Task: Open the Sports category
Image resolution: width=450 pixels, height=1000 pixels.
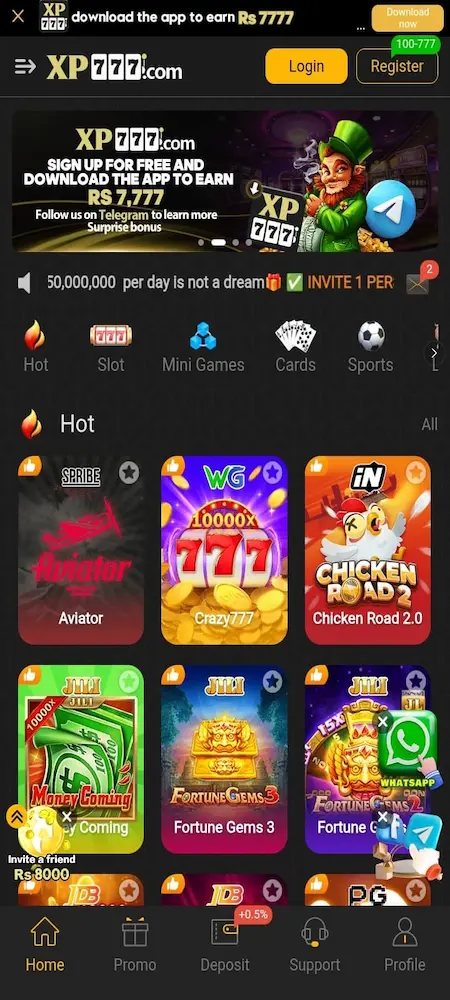Action: click(x=370, y=349)
